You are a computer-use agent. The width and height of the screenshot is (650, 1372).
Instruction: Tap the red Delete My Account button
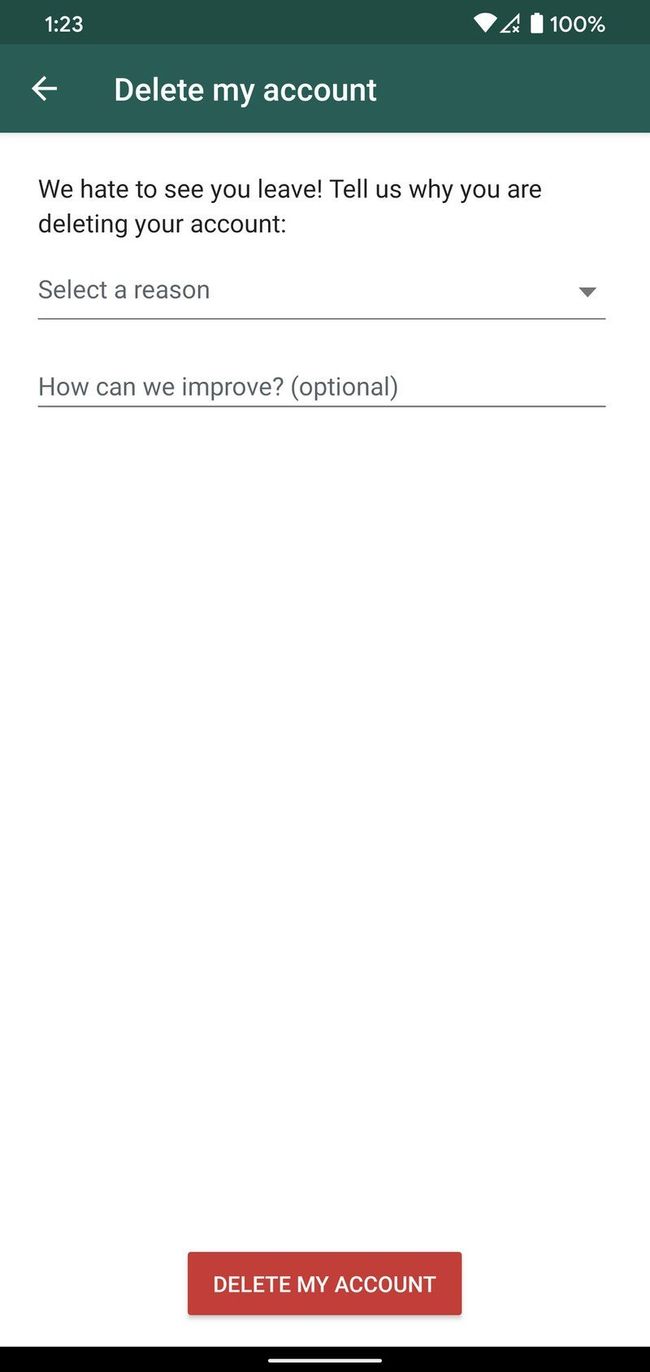point(324,1284)
